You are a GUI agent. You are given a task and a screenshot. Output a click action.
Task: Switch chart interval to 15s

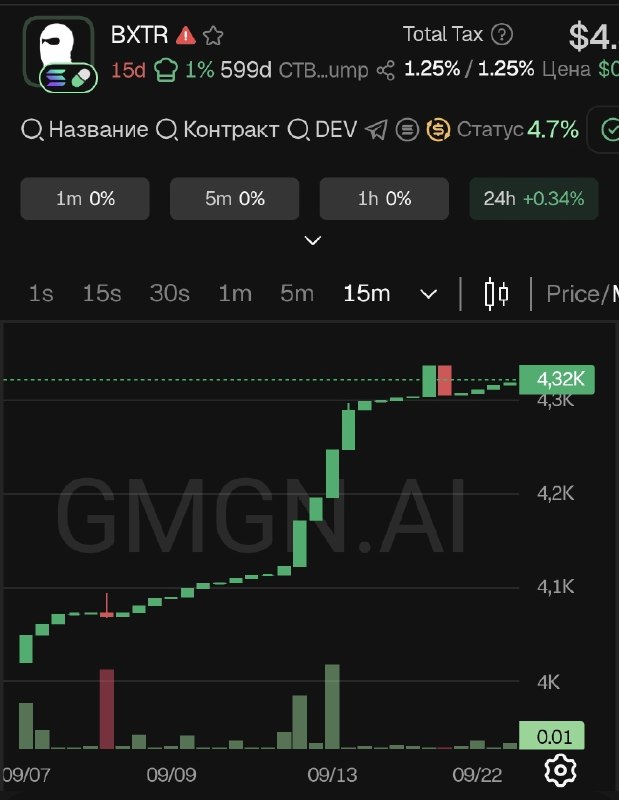[x=102, y=294]
